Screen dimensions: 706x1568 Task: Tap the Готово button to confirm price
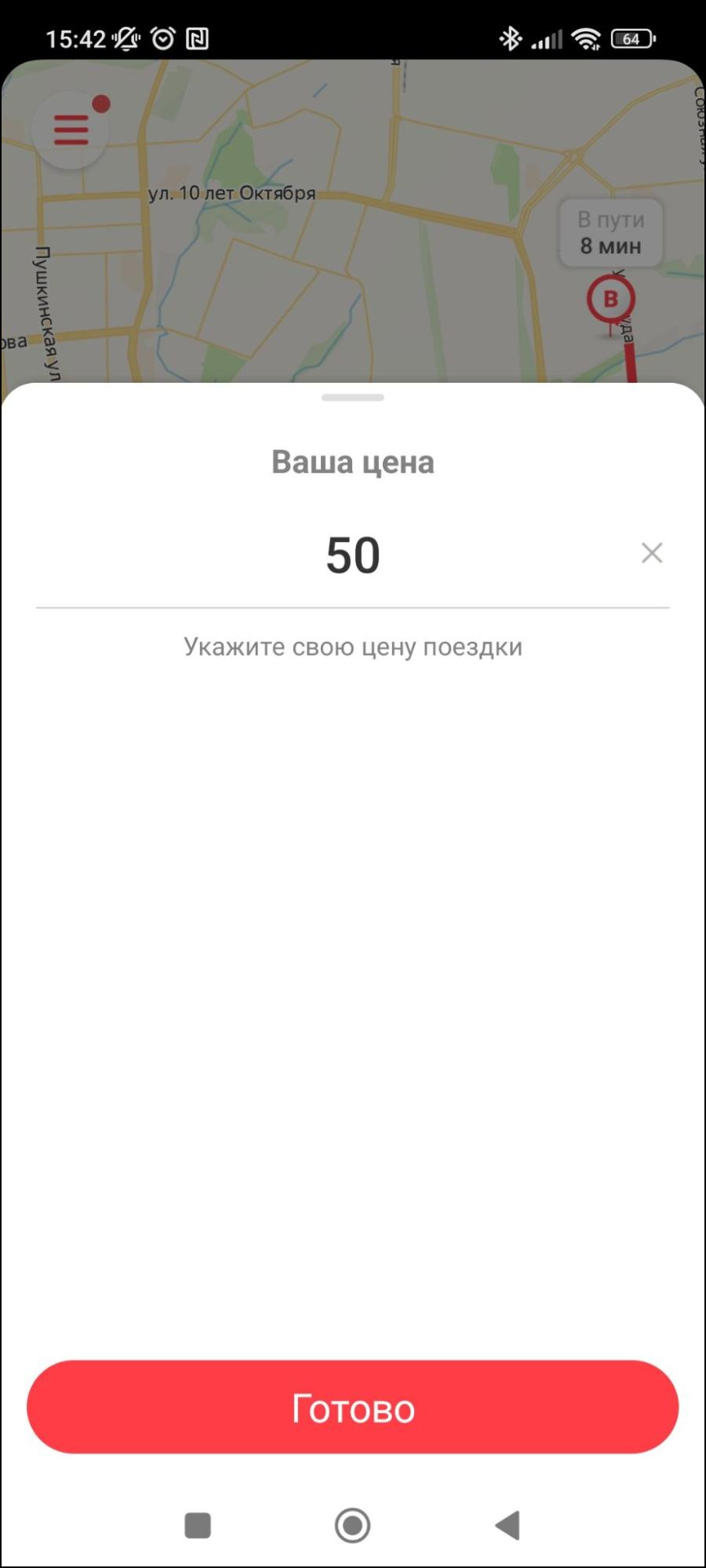[x=352, y=1406]
